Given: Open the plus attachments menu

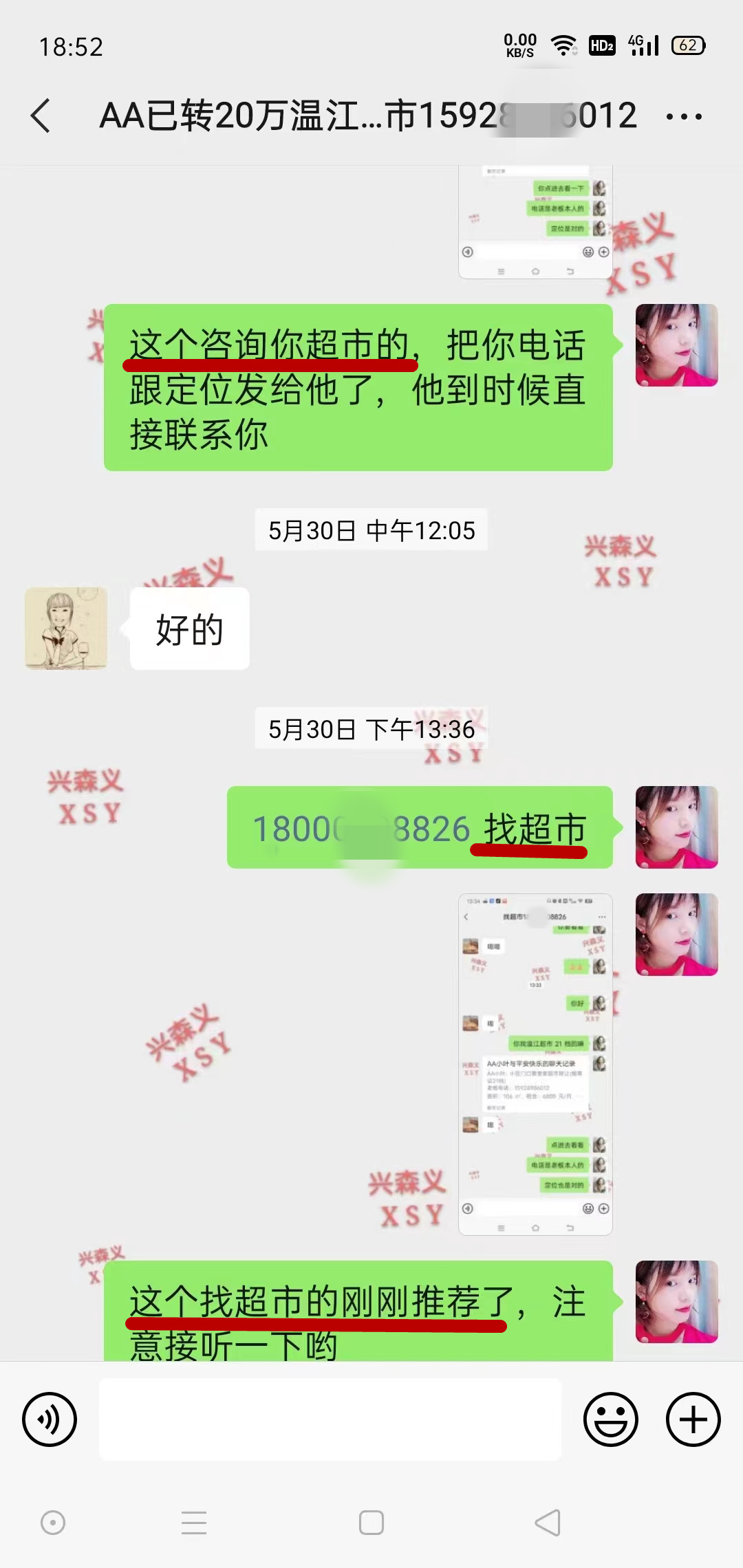Looking at the screenshot, I should 693,1419.
